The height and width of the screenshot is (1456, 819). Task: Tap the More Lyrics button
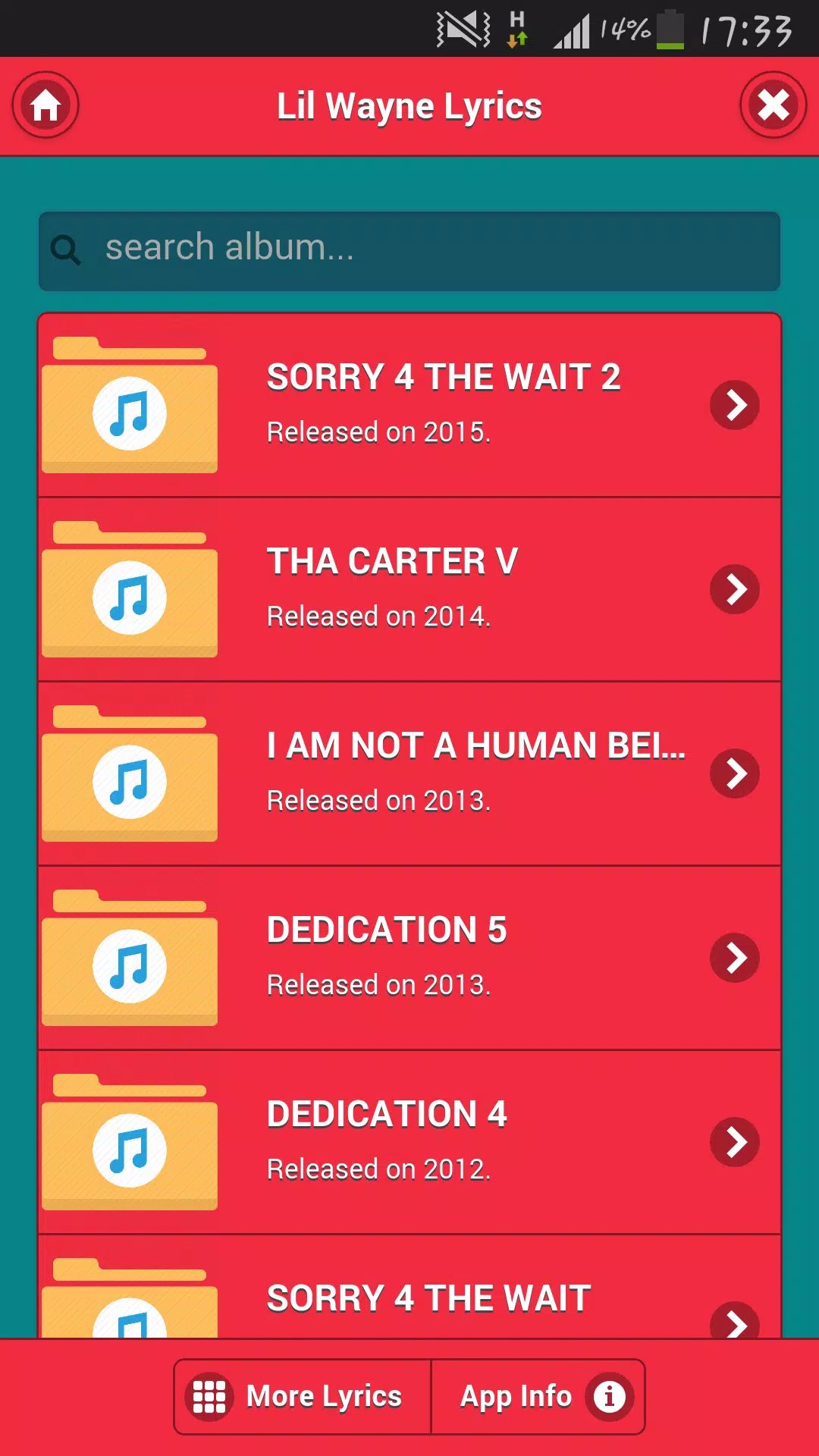(x=303, y=1396)
